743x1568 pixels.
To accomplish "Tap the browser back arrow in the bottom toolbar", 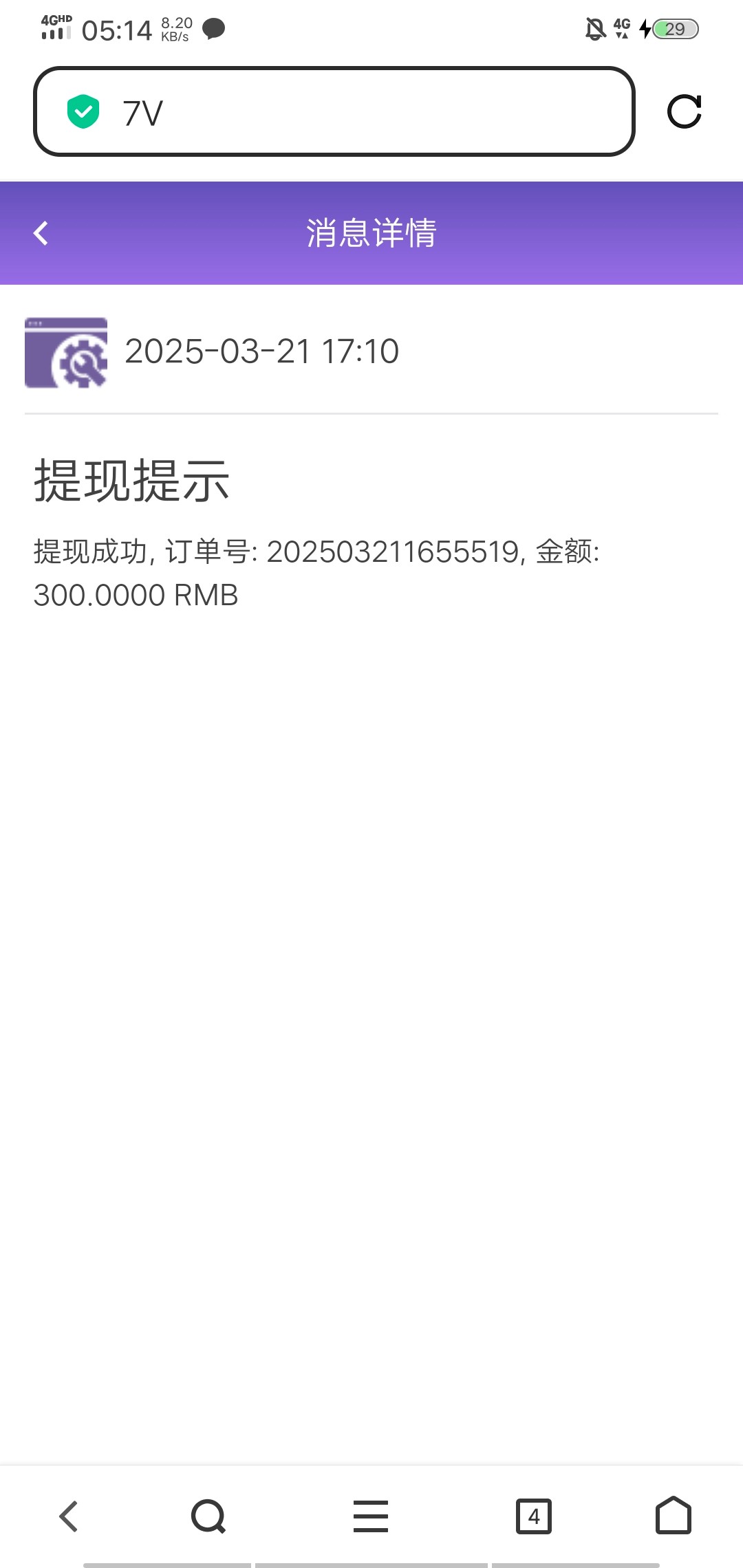I will [69, 1516].
